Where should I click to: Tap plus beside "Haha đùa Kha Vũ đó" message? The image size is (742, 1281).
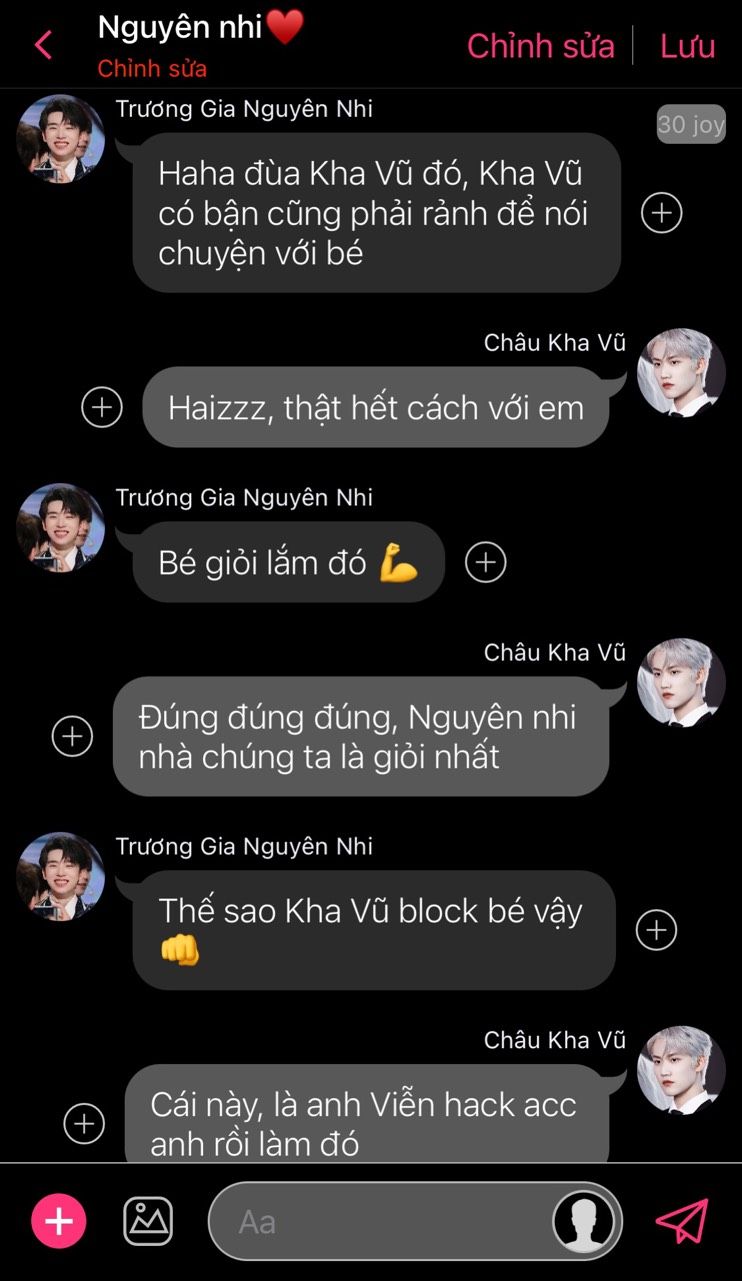tap(661, 213)
